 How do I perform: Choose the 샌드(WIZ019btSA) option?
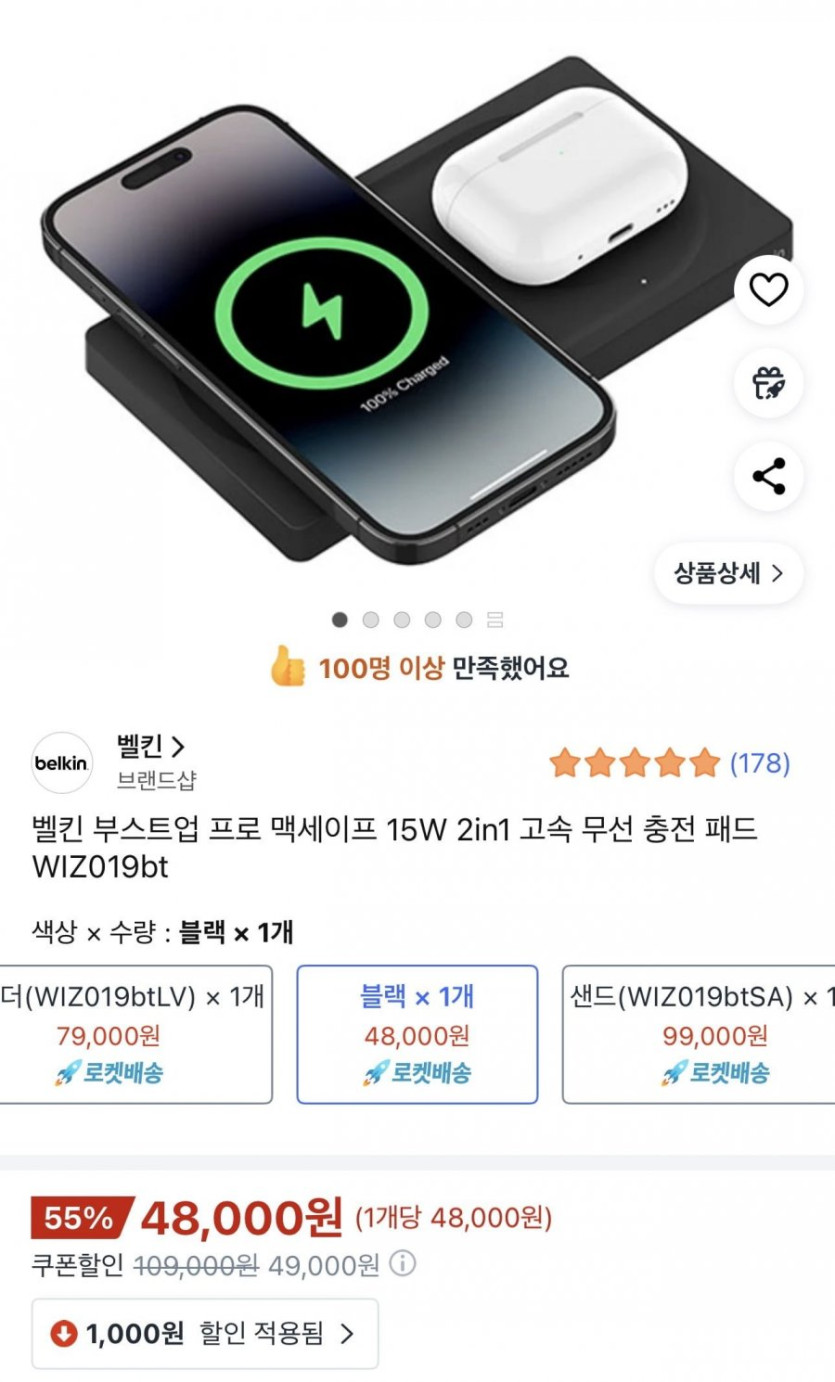click(x=700, y=1034)
